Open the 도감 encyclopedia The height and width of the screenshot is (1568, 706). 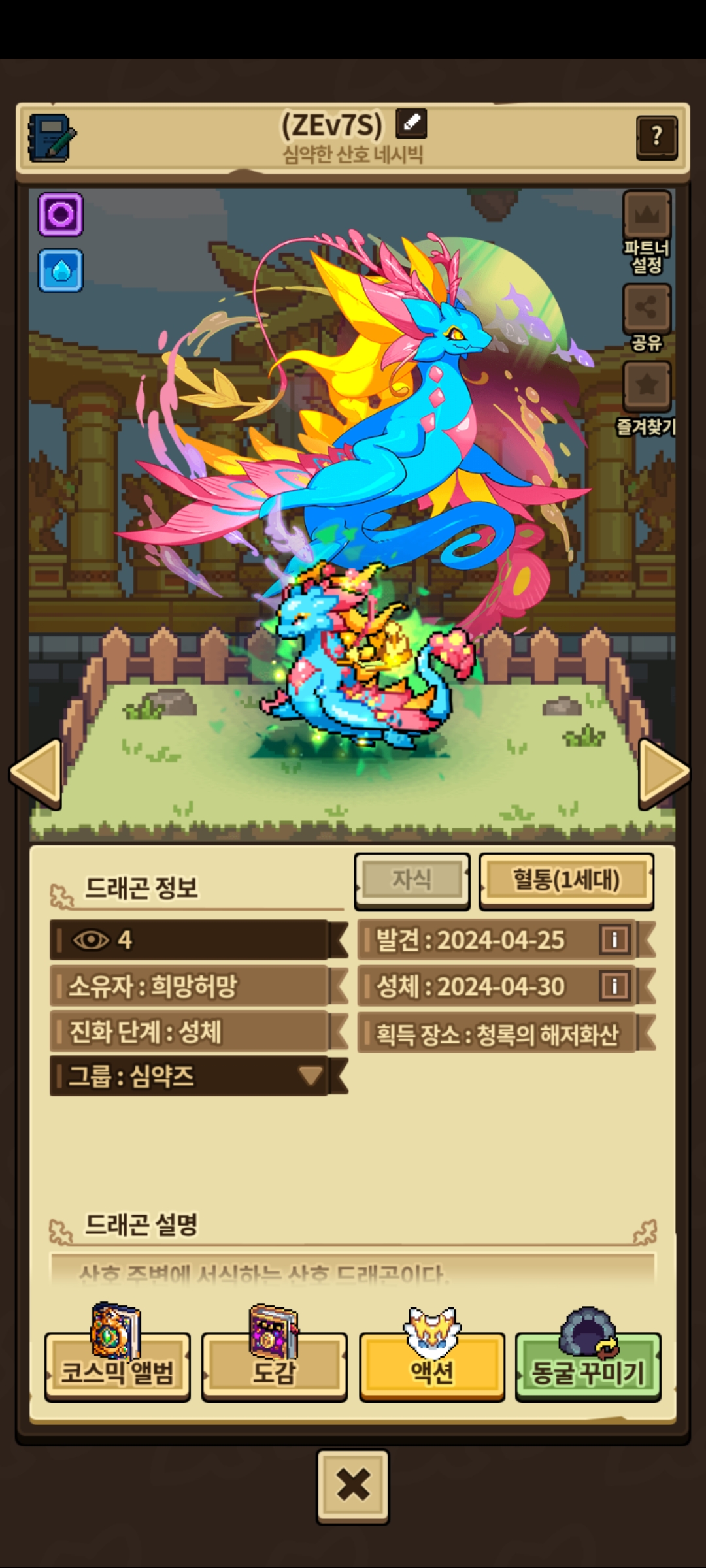(x=274, y=1365)
